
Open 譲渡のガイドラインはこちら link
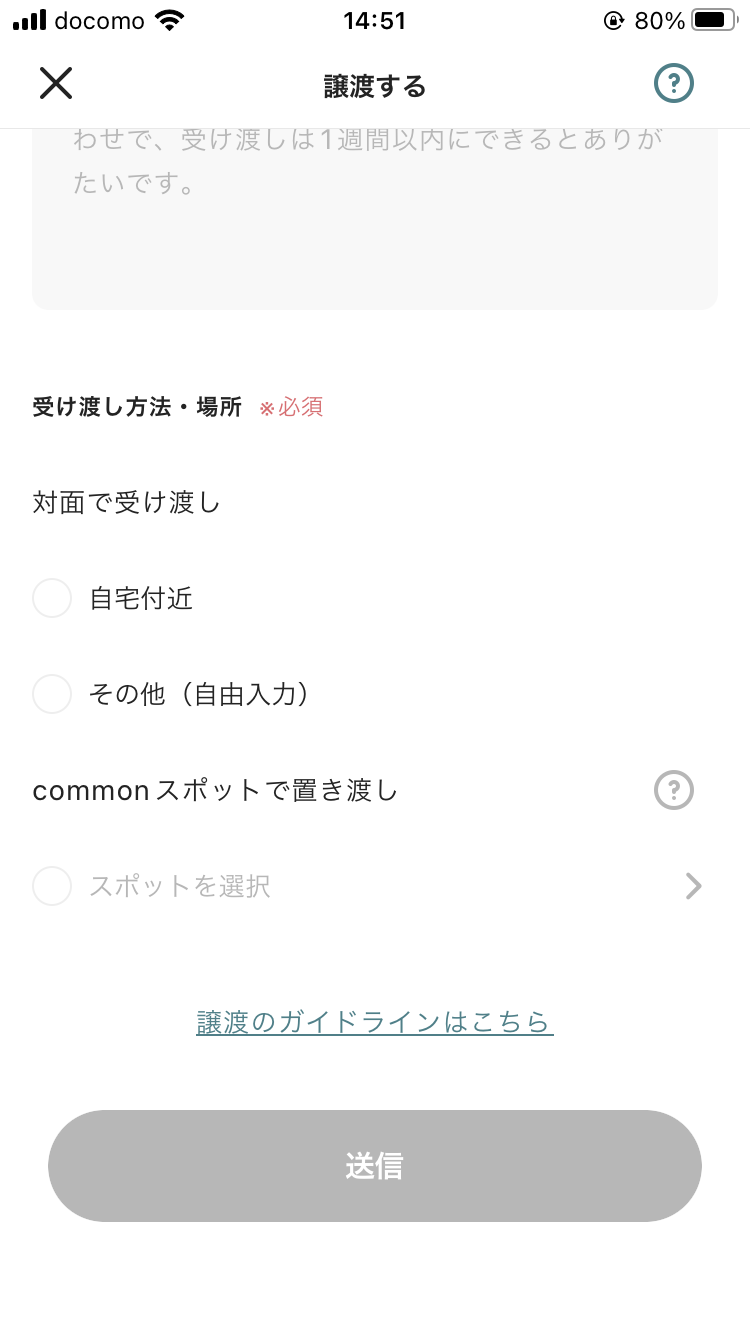(x=375, y=1022)
